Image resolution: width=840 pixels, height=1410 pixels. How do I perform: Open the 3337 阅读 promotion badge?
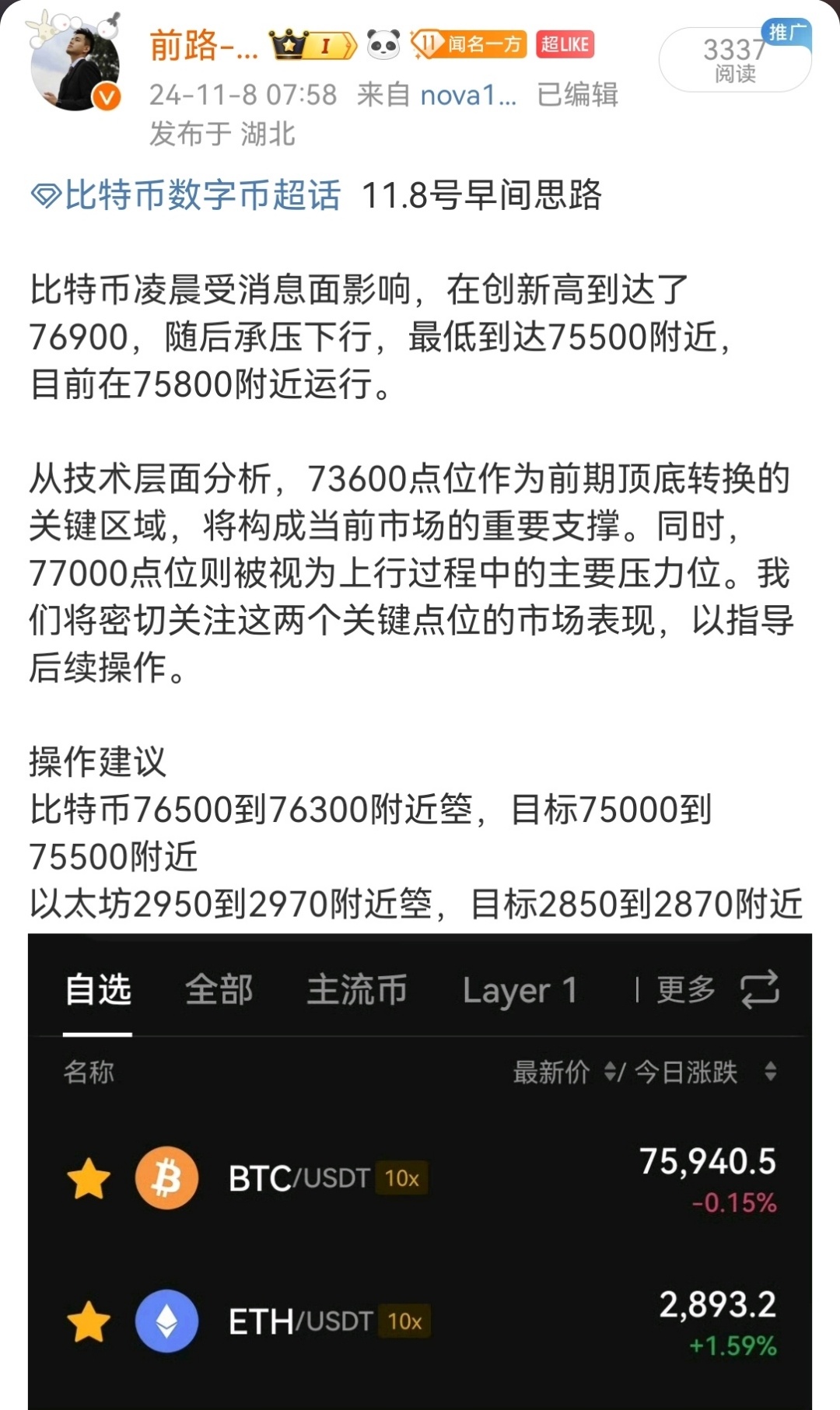click(x=735, y=57)
